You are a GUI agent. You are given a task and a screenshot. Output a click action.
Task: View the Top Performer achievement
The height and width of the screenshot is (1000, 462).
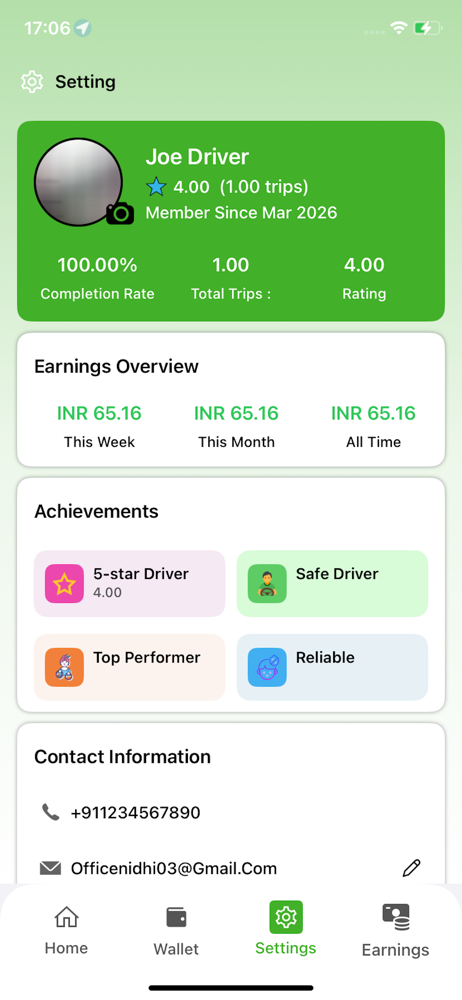(x=130, y=667)
